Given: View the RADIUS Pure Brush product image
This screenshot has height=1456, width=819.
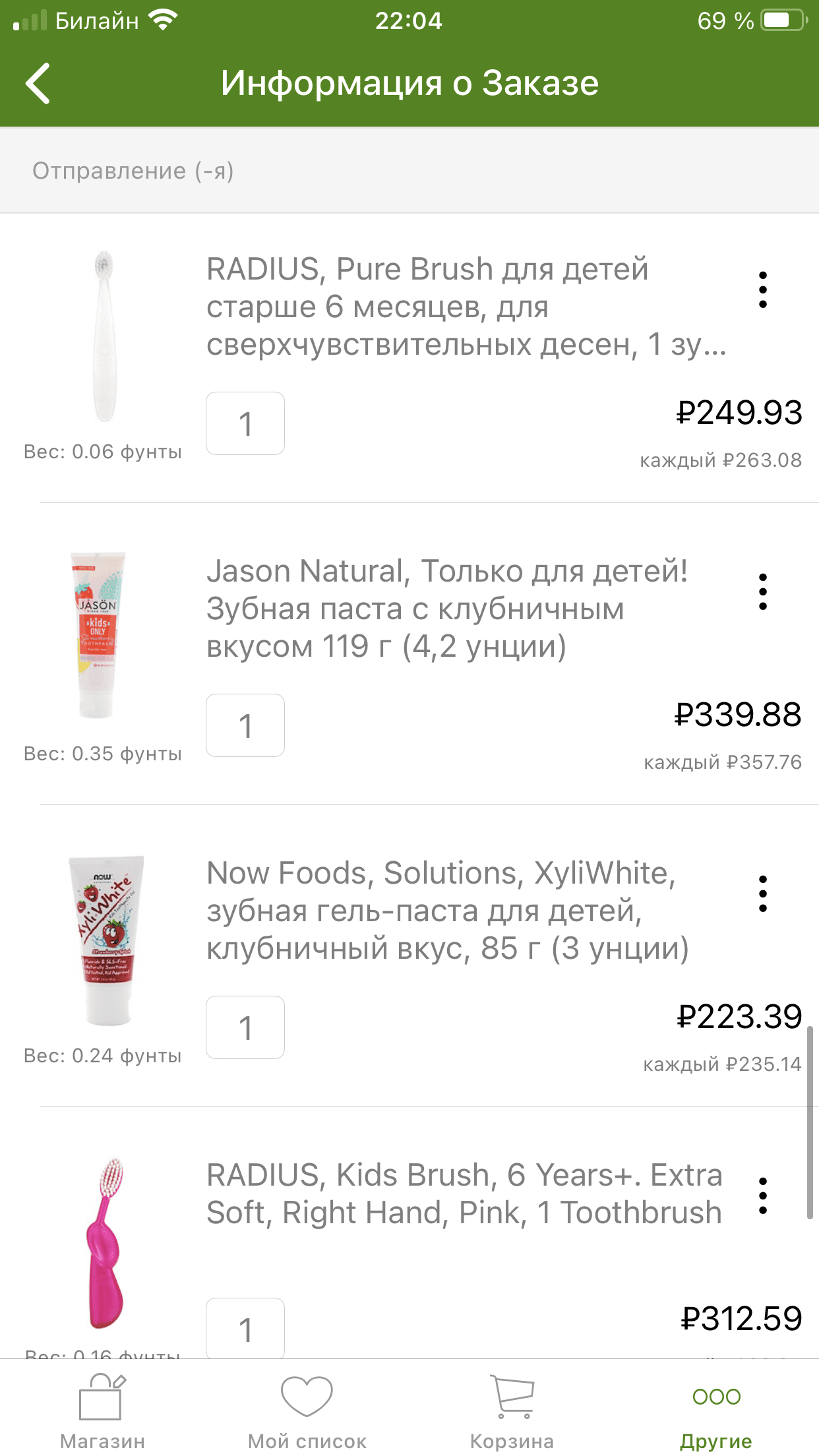Looking at the screenshot, I should (104, 336).
